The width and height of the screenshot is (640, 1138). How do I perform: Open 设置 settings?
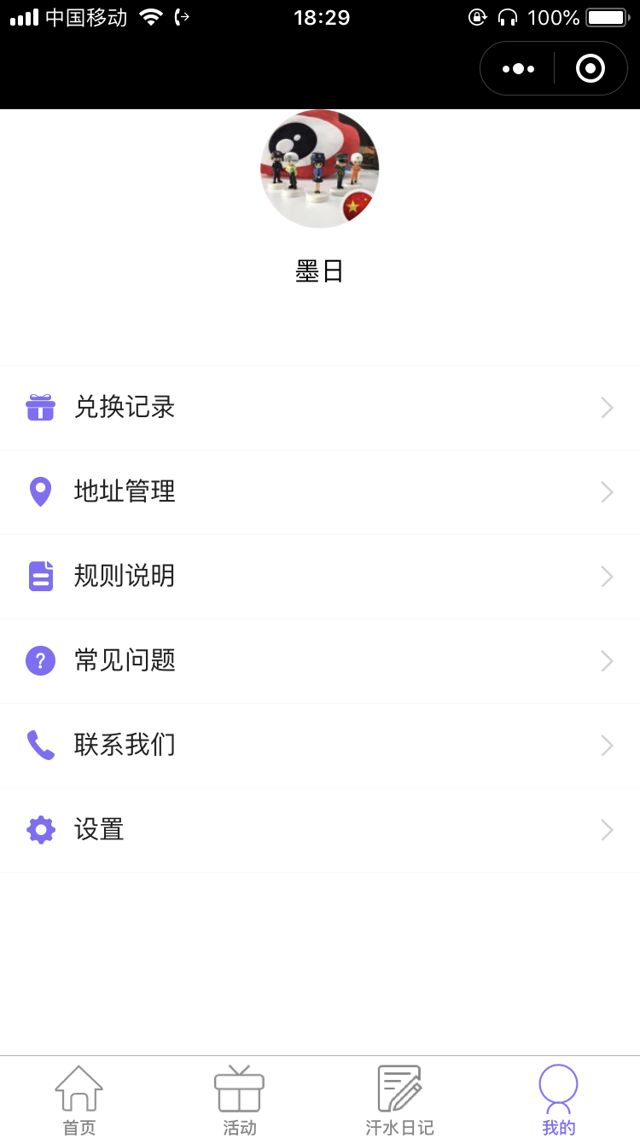click(x=320, y=830)
